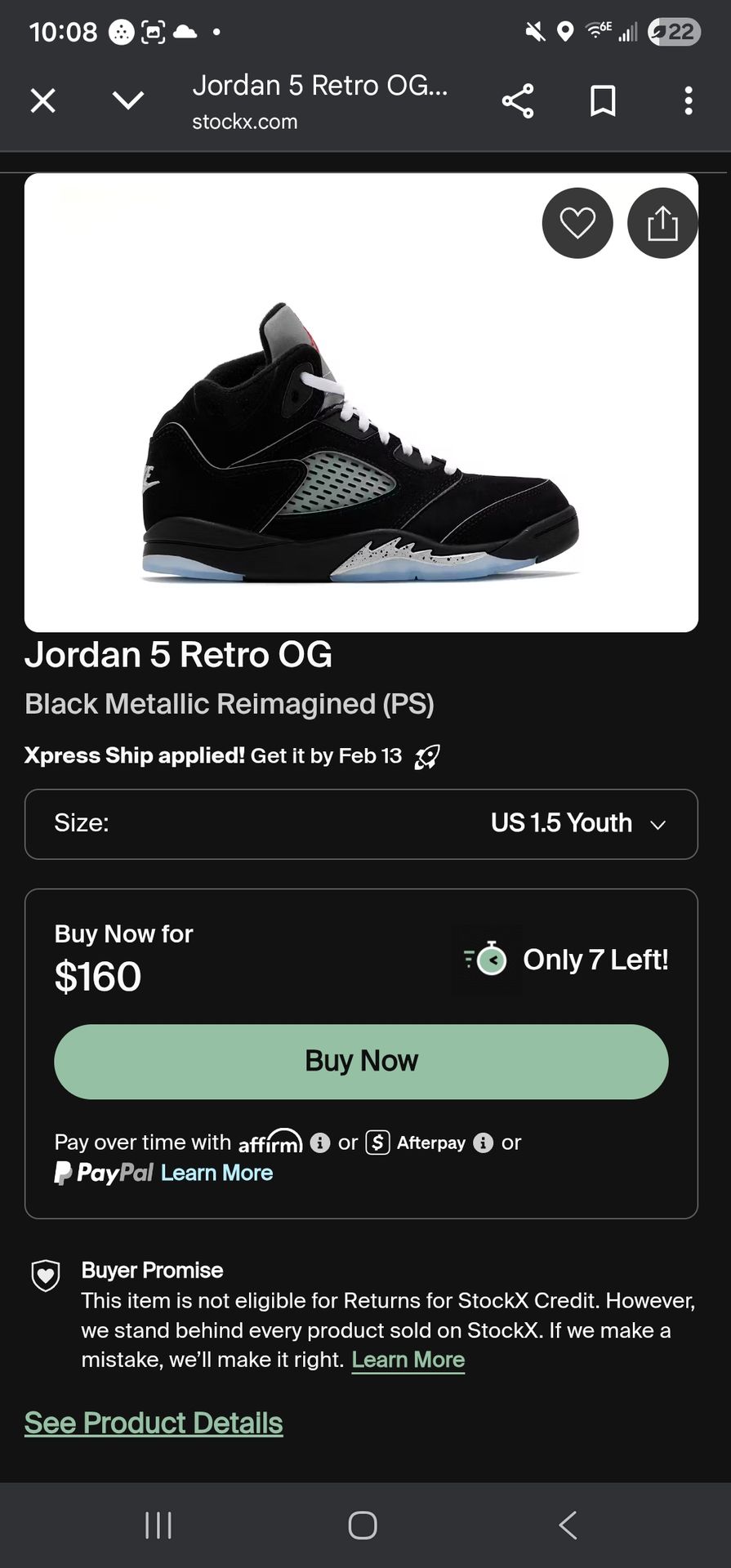The image size is (731, 1568).
Task: Open Buyer Promise Learn More link
Action: [408, 1360]
